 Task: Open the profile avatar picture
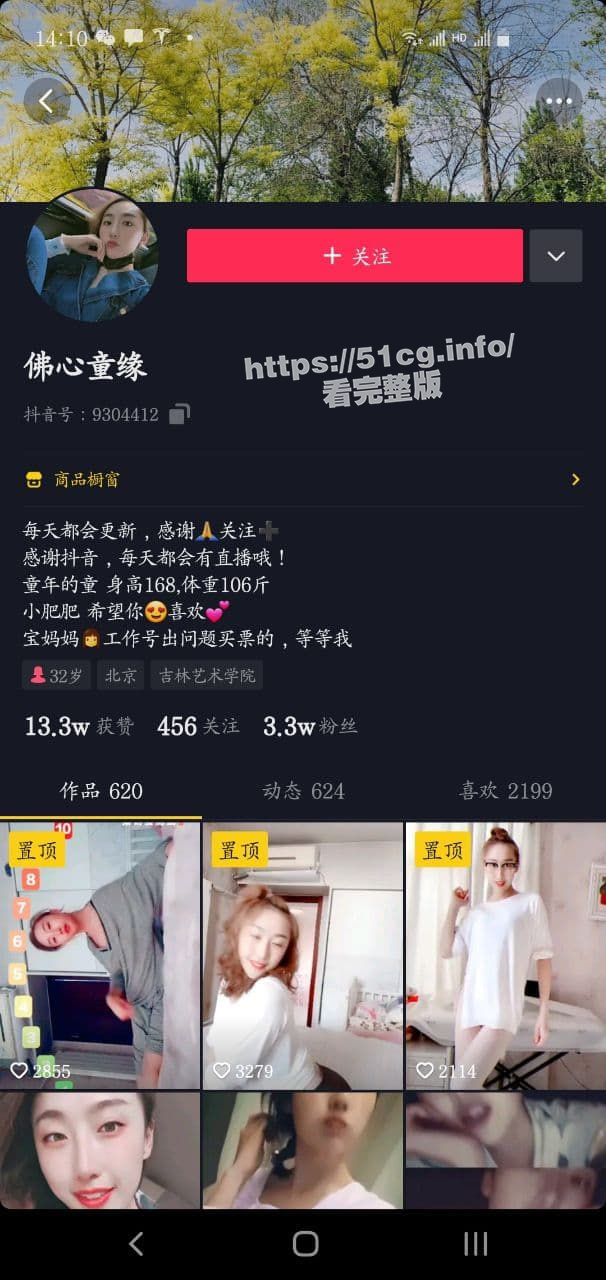(92, 255)
